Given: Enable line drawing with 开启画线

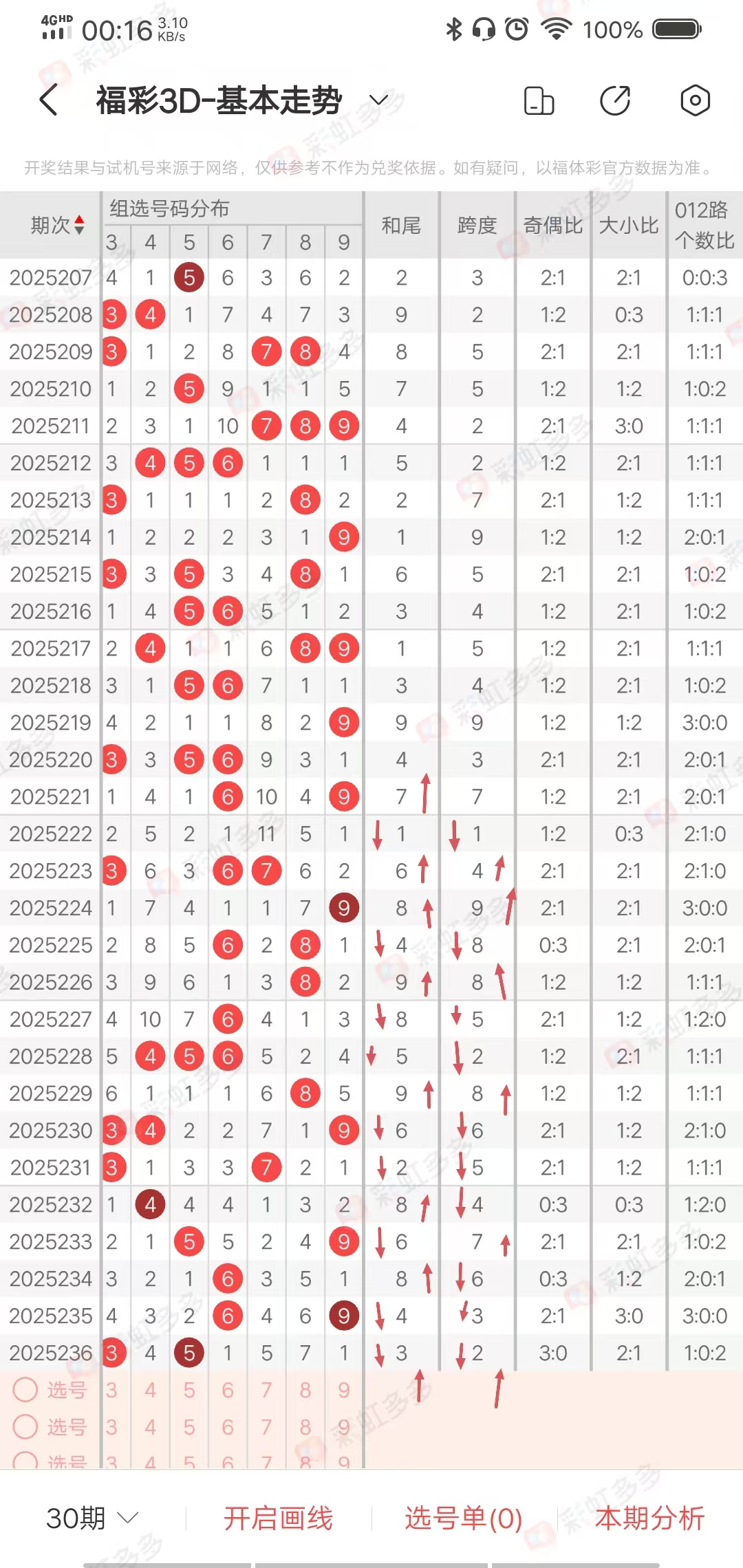Looking at the screenshot, I should click(x=278, y=1518).
